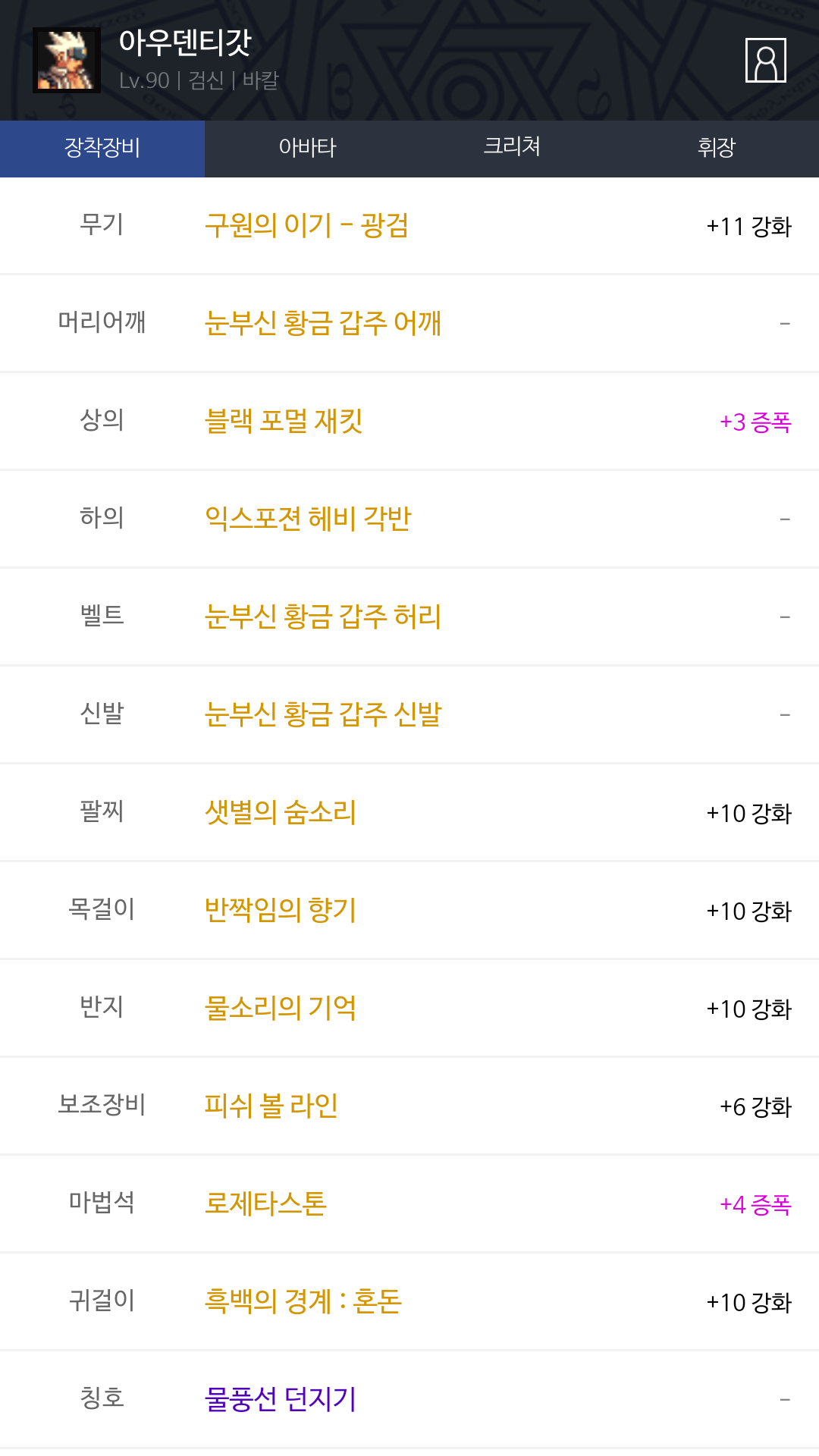The image size is (819, 1456).
Task: Switch to the 휘장 tab
Action: pos(716,147)
